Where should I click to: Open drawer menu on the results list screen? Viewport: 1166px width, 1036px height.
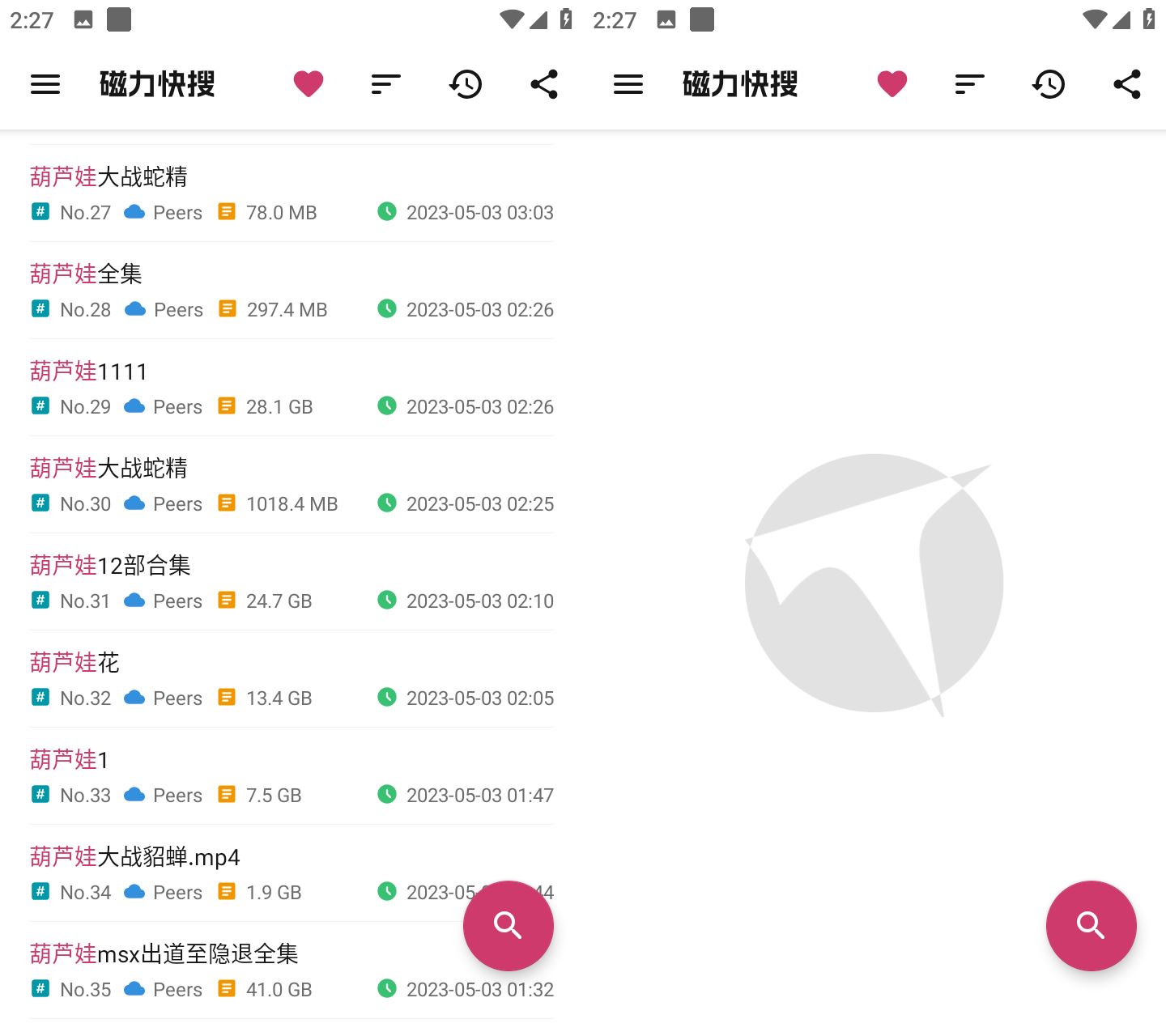45,84
